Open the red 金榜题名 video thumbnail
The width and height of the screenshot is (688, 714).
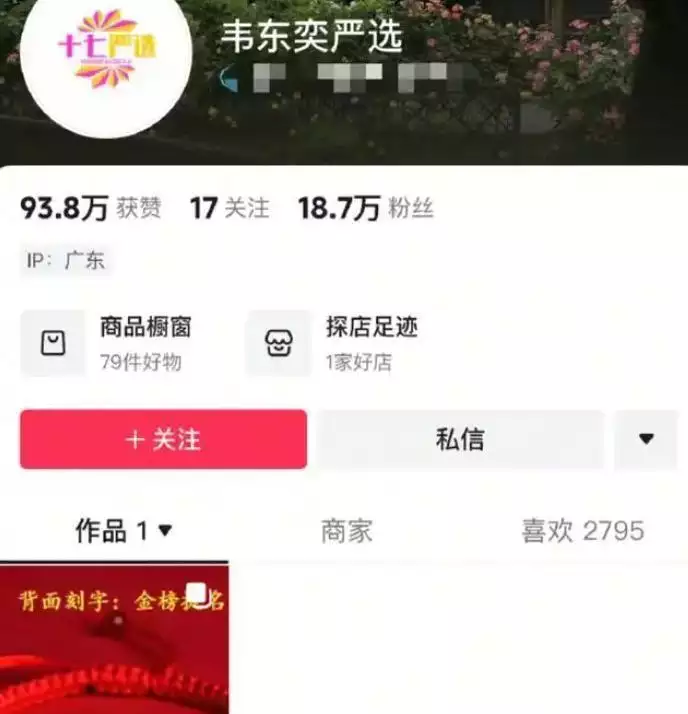[x=113, y=638]
